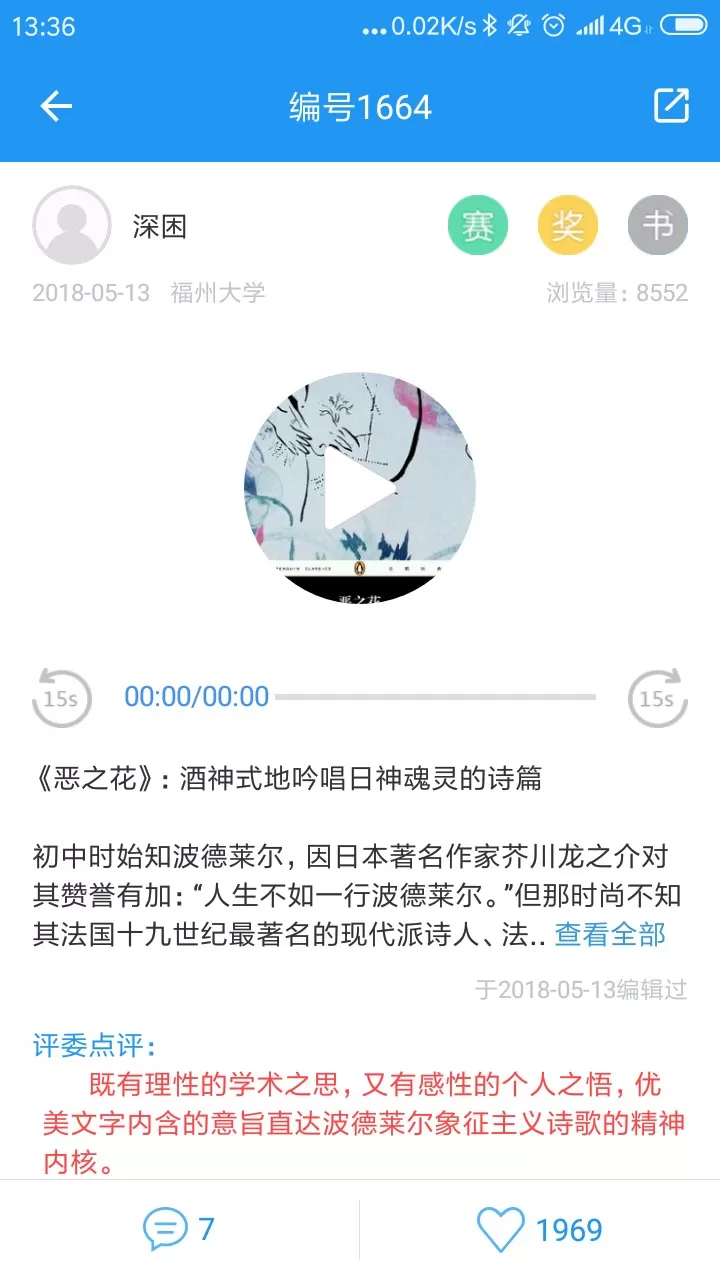Go back using the arrow icon

pos(56,106)
